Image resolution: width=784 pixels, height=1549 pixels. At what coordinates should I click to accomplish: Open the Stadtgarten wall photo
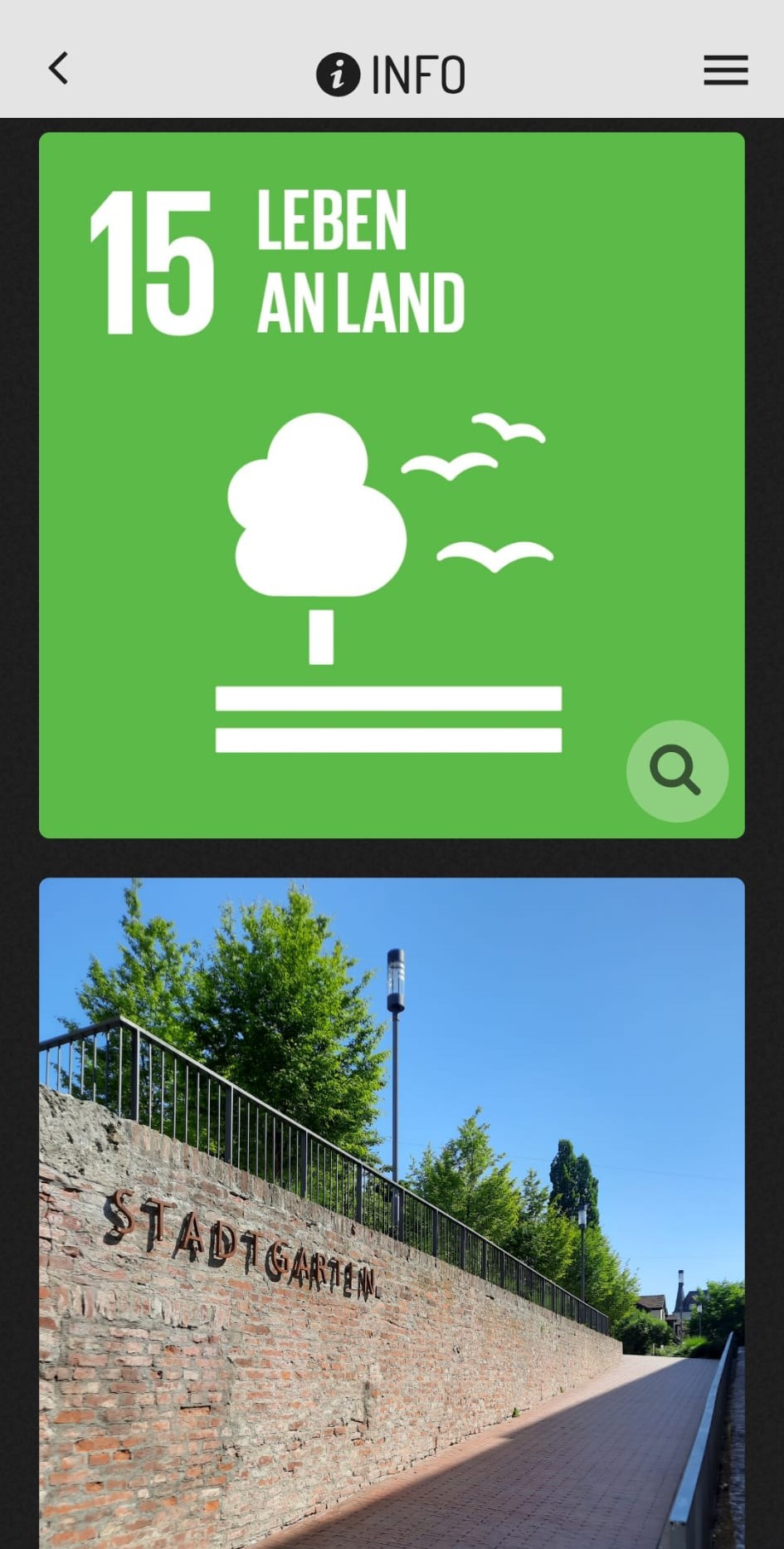(392, 1212)
